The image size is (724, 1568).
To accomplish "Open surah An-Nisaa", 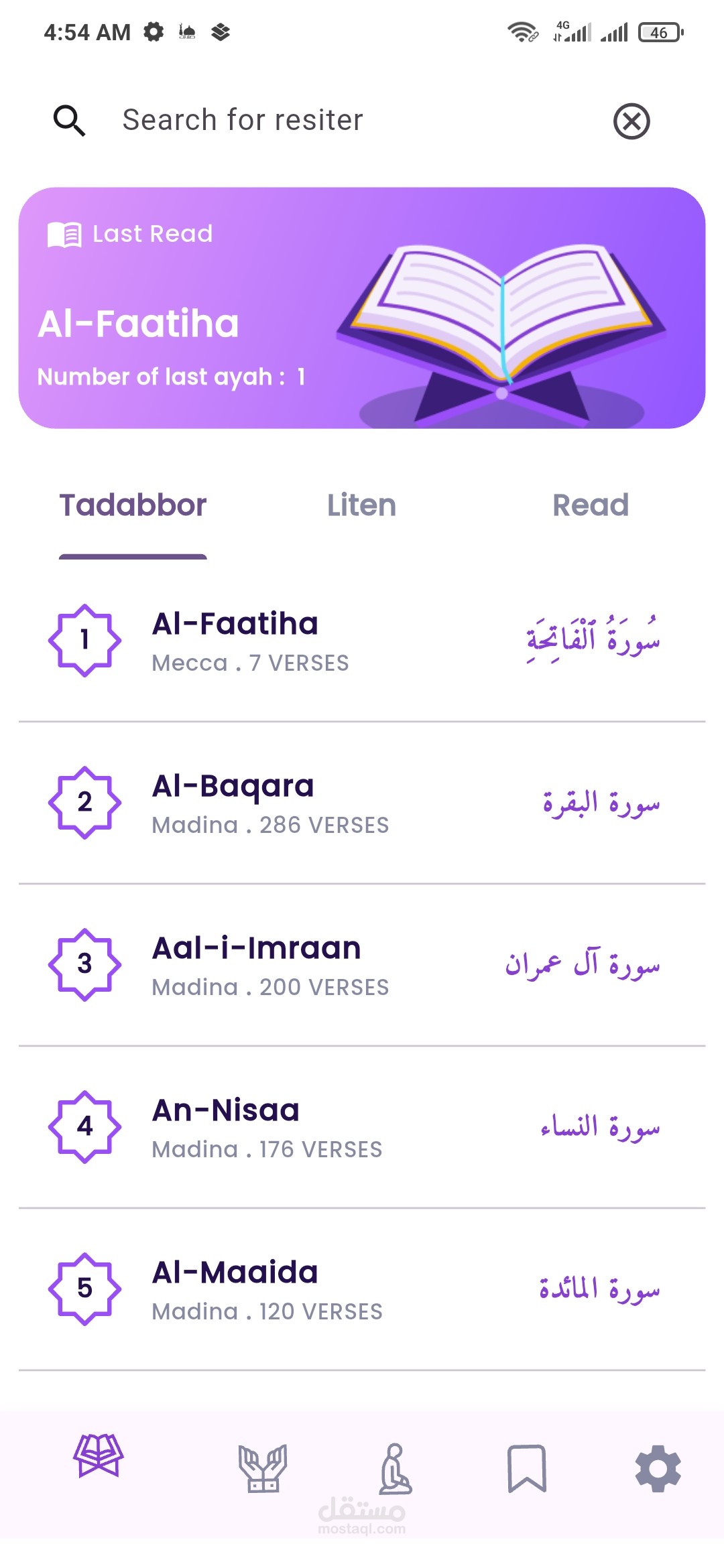I will [x=362, y=1127].
